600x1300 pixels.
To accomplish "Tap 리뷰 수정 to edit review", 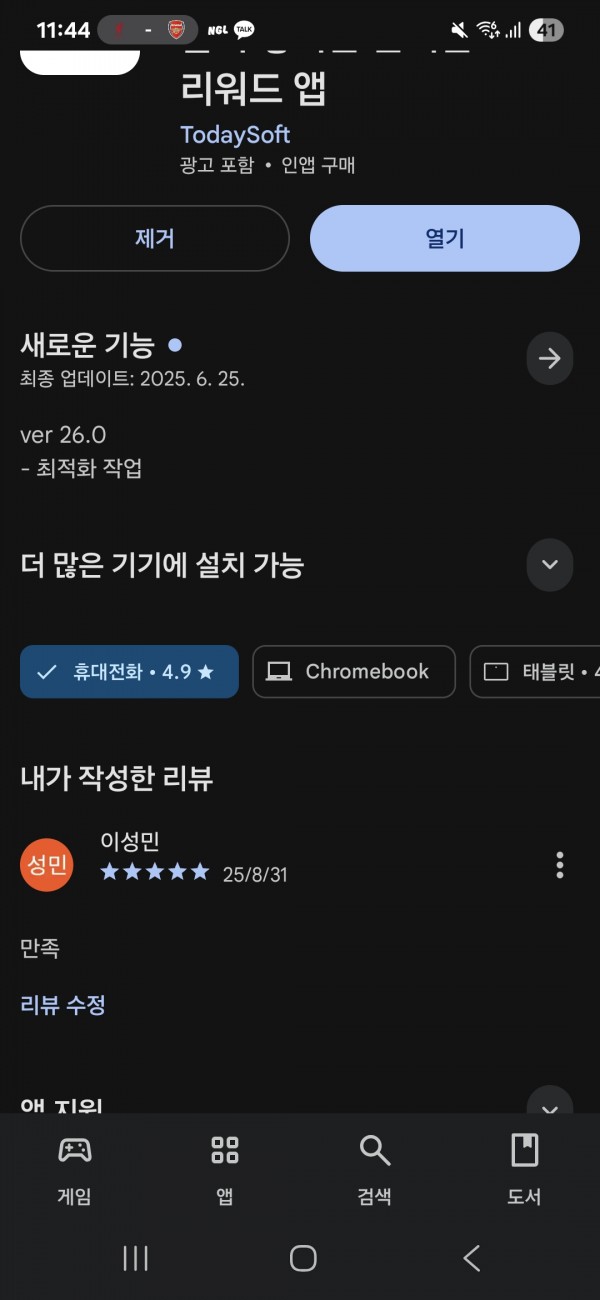I will click(x=63, y=1005).
